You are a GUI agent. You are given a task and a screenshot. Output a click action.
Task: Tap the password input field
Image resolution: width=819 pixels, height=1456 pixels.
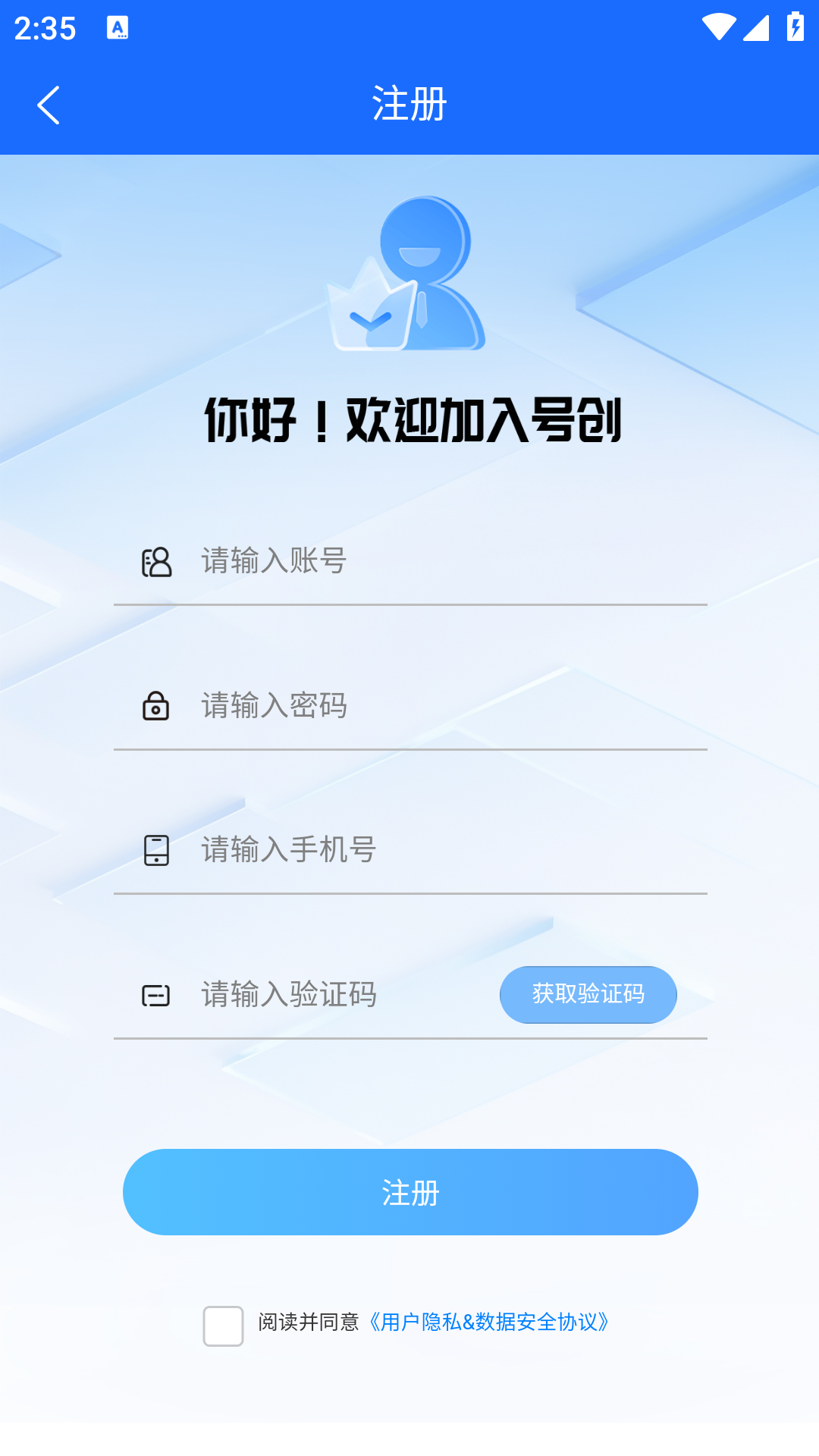[x=447, y=705]
